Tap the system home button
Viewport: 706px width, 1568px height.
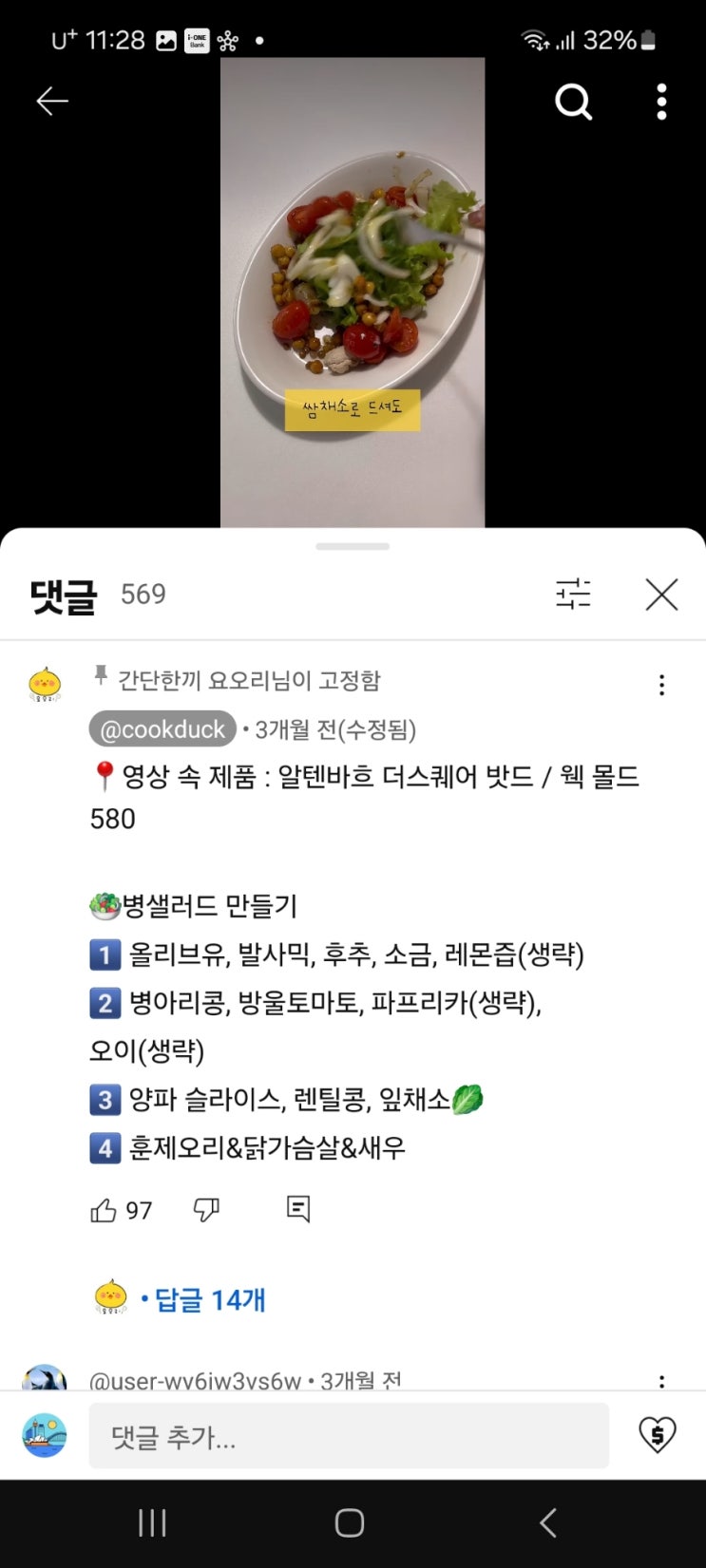(350, 1523)
